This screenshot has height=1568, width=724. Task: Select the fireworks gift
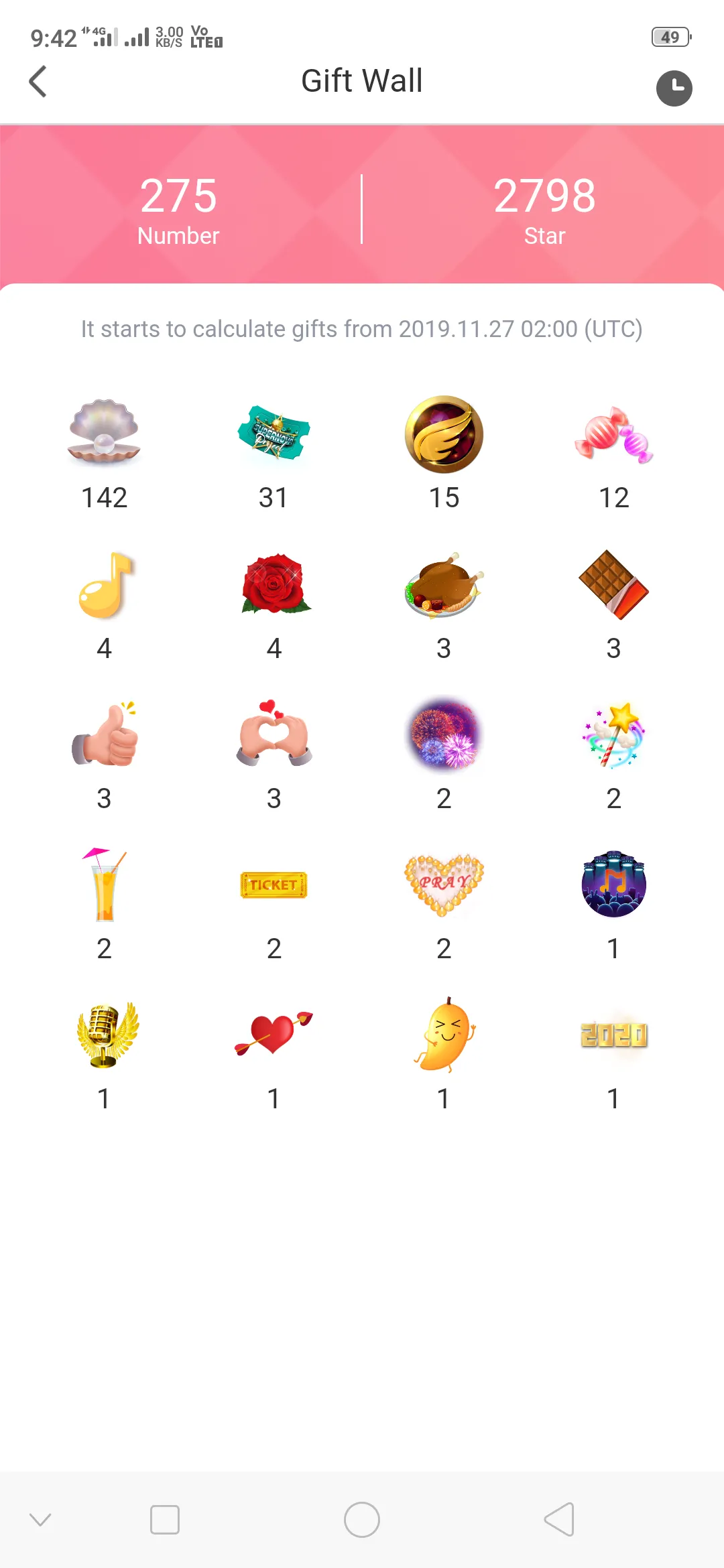tap(444, 735)
